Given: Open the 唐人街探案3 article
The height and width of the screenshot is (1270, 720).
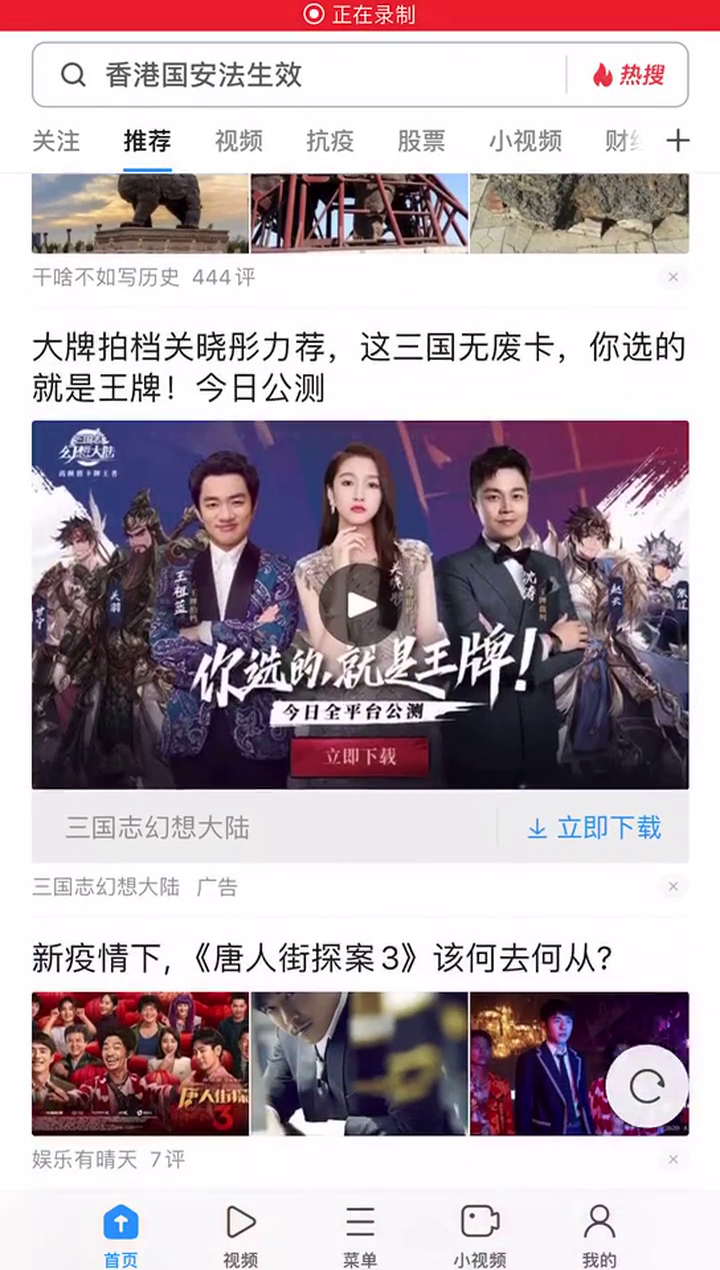Looking at the screenshot, I should [x=322, y=960].
